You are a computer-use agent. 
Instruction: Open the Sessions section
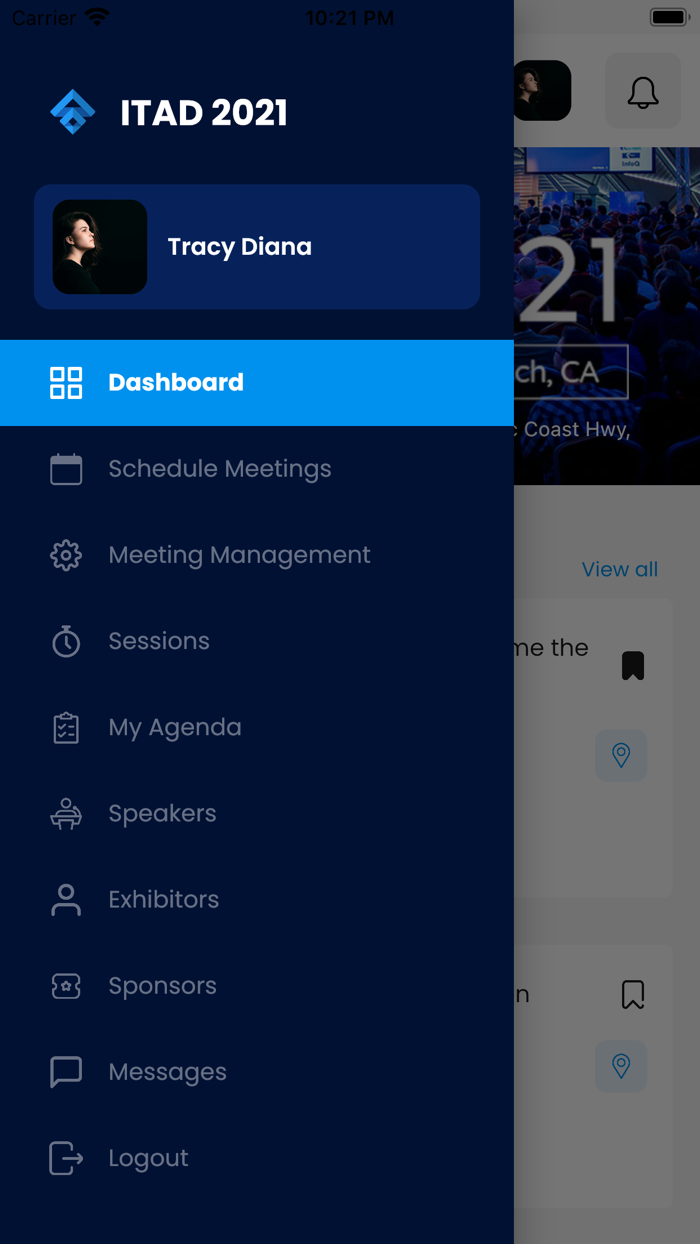(159, 641)
